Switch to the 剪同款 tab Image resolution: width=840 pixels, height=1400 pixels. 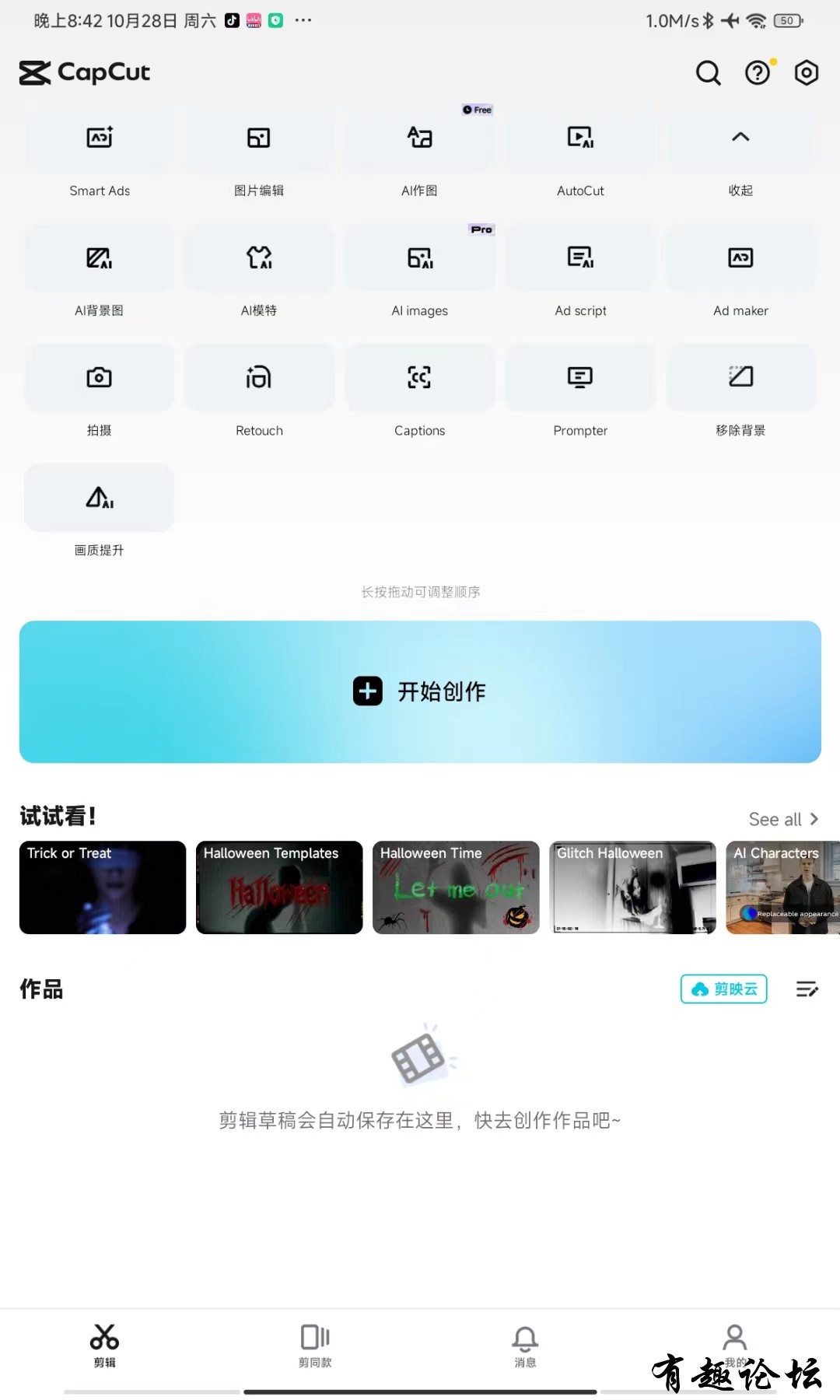(315, 1345)
